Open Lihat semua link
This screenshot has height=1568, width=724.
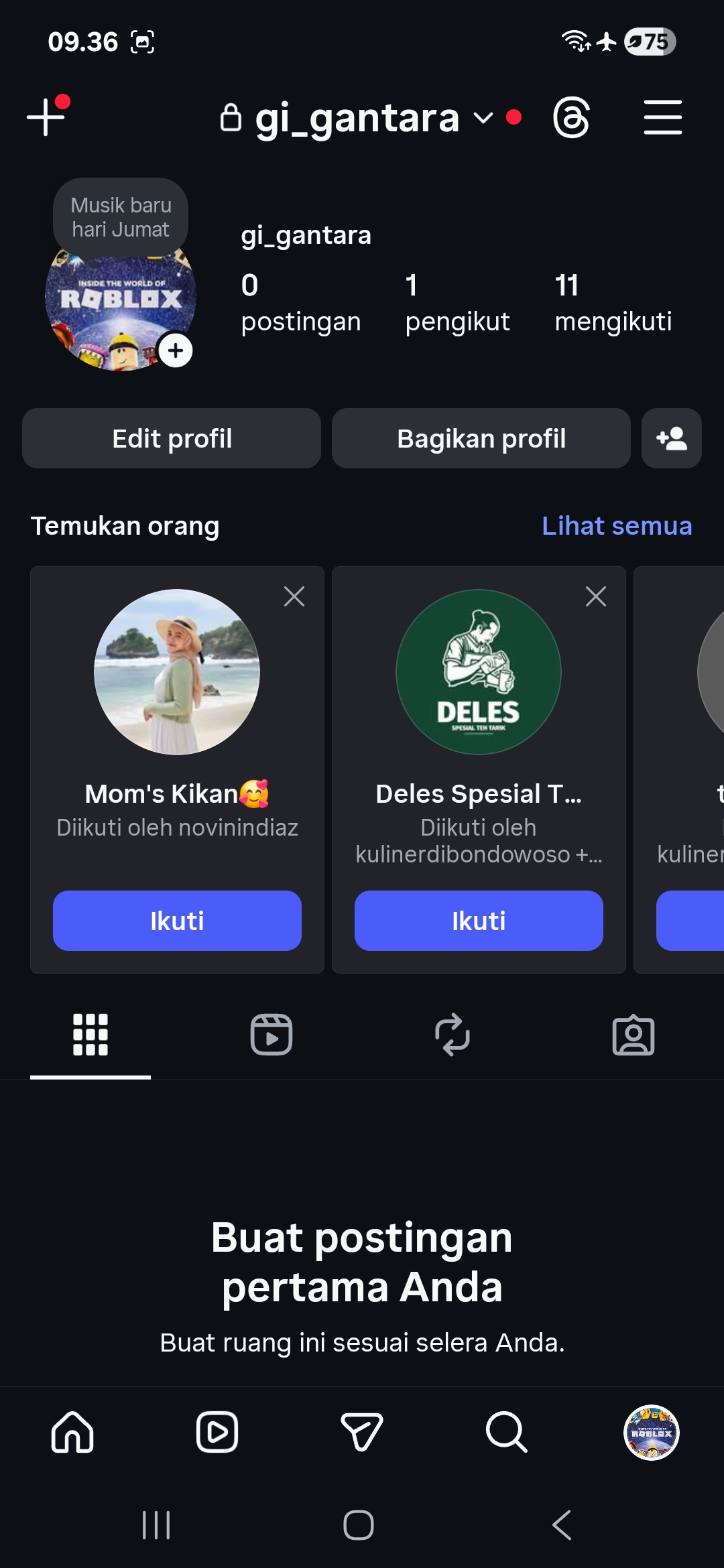(x=616, y=526)
